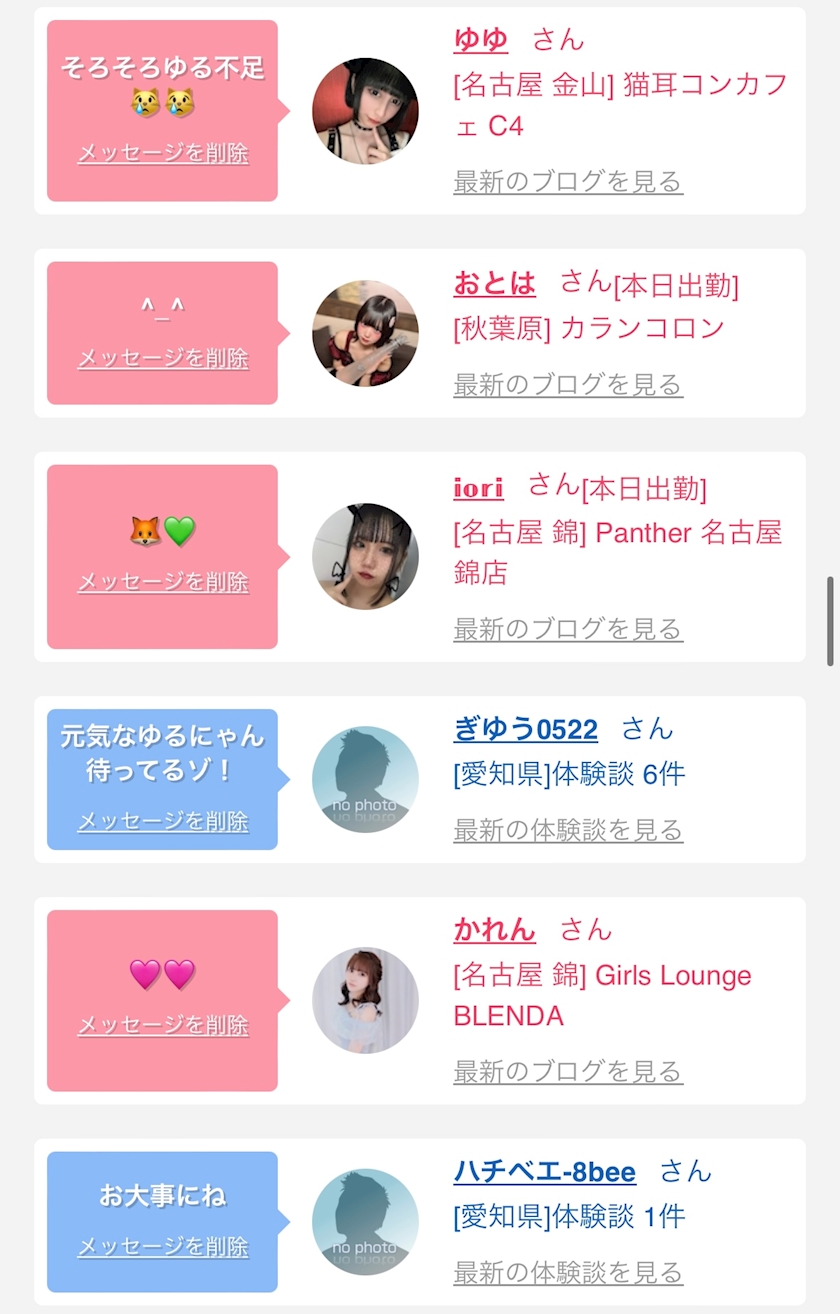This screenshot has width=840, height=1314.
Task: Open かれん's profile name link
Action: pos(494,930)
